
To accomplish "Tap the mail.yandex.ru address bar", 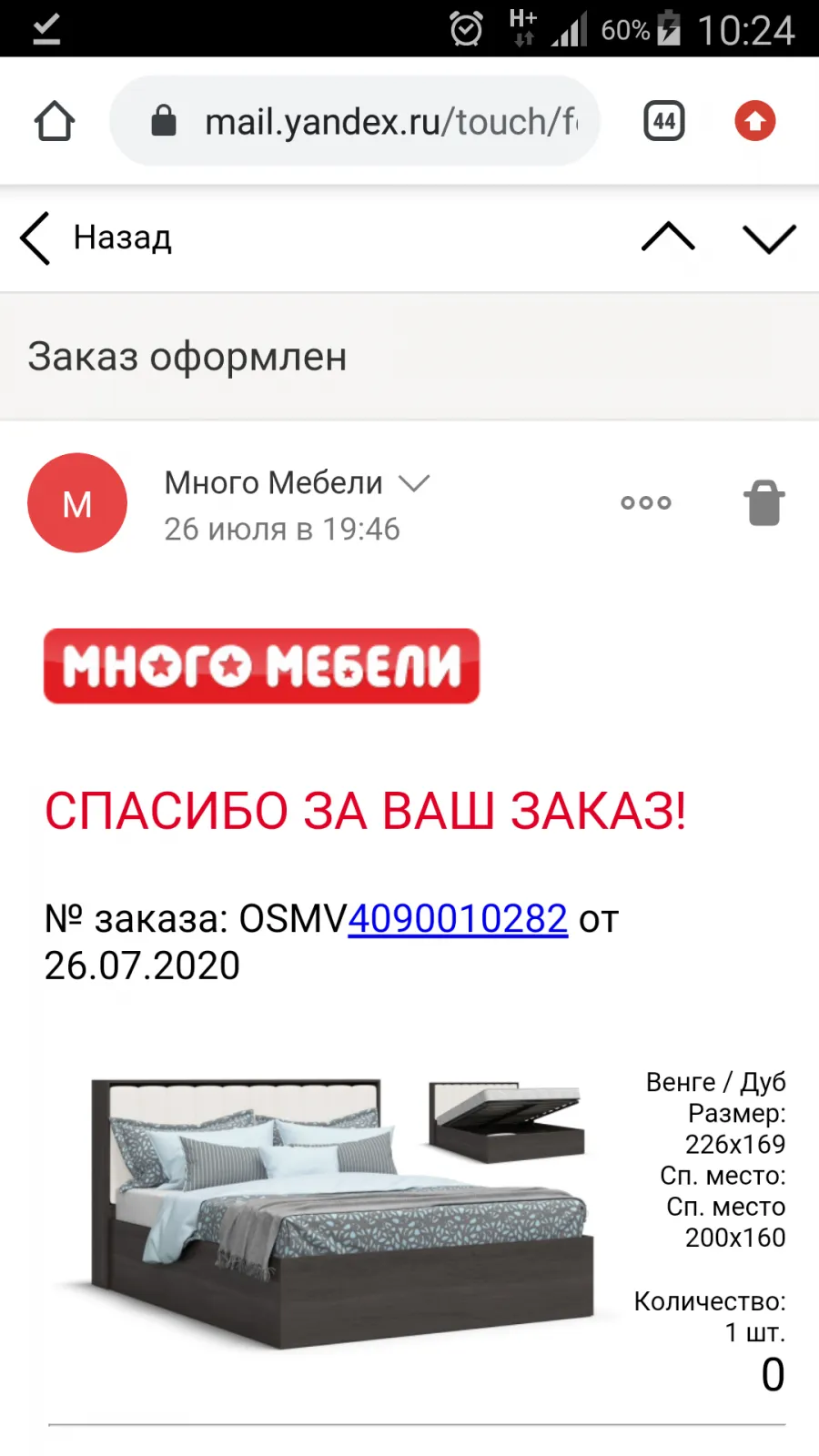I will [355, 121].
